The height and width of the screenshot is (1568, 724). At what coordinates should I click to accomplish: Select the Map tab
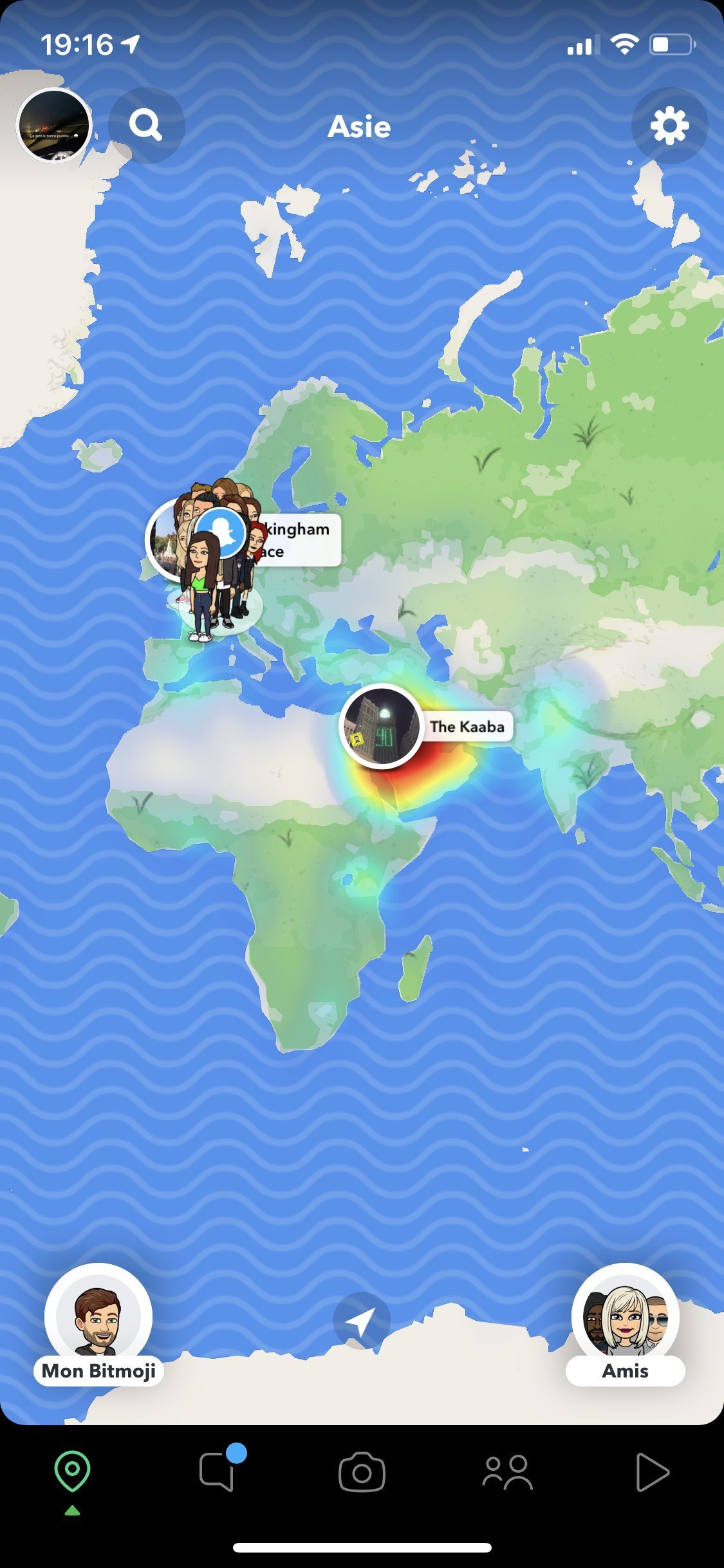[73, 1473]
